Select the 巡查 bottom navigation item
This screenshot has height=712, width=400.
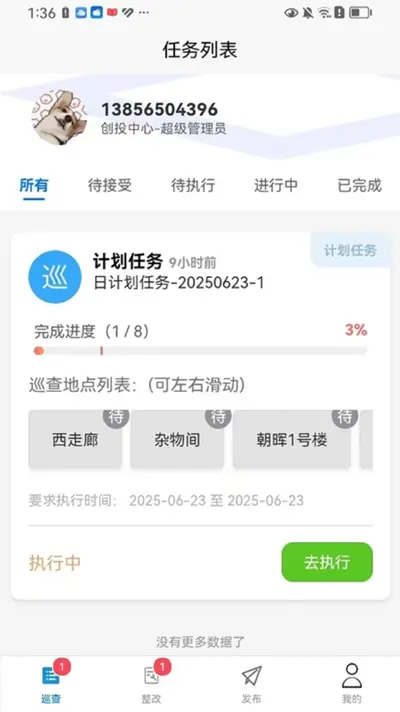pyautogui.click(x=51, y=683)
